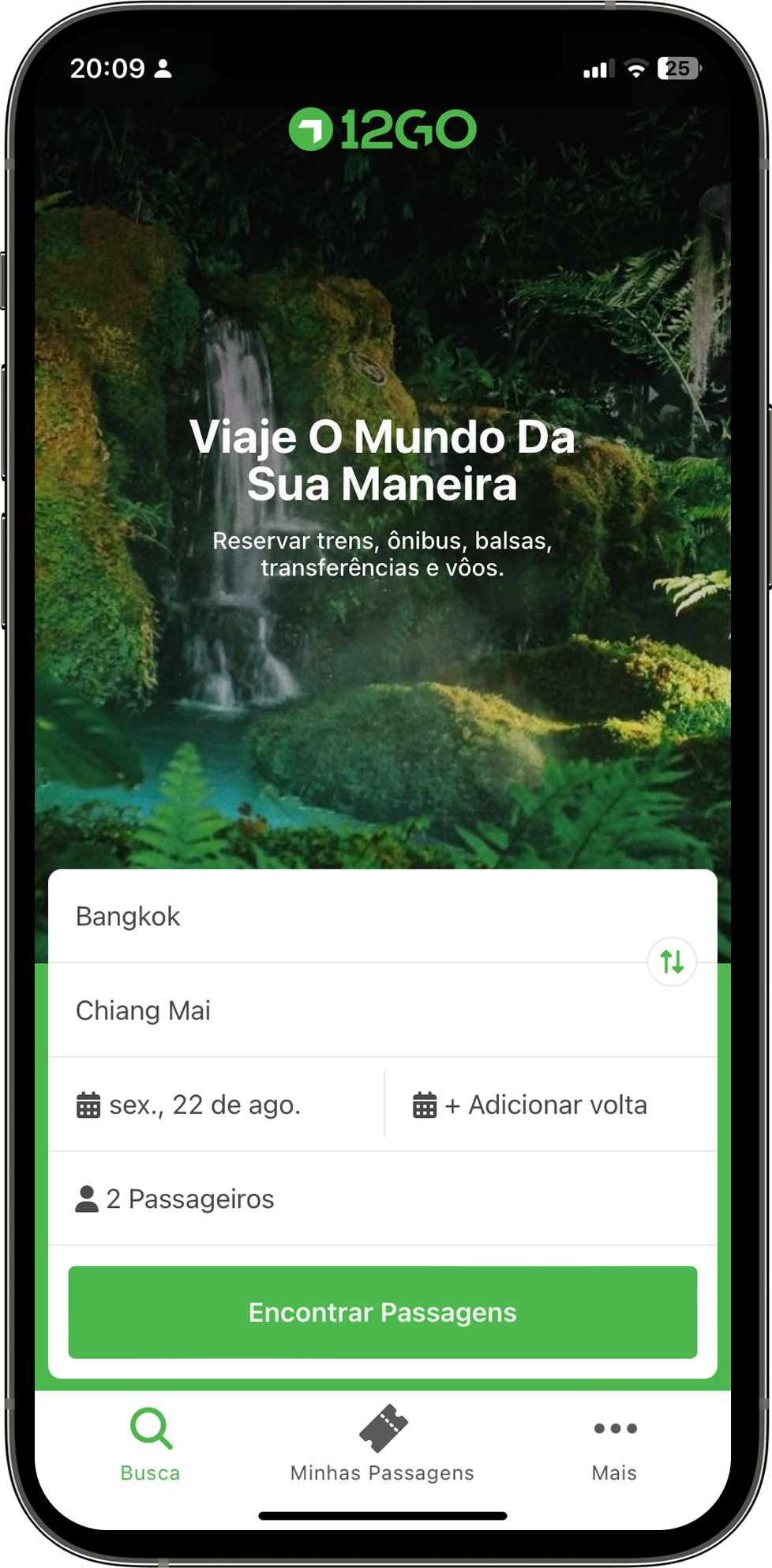Tap Adicionar volta to add return date
The image size is (772, 1568).
pos(545,1105)
